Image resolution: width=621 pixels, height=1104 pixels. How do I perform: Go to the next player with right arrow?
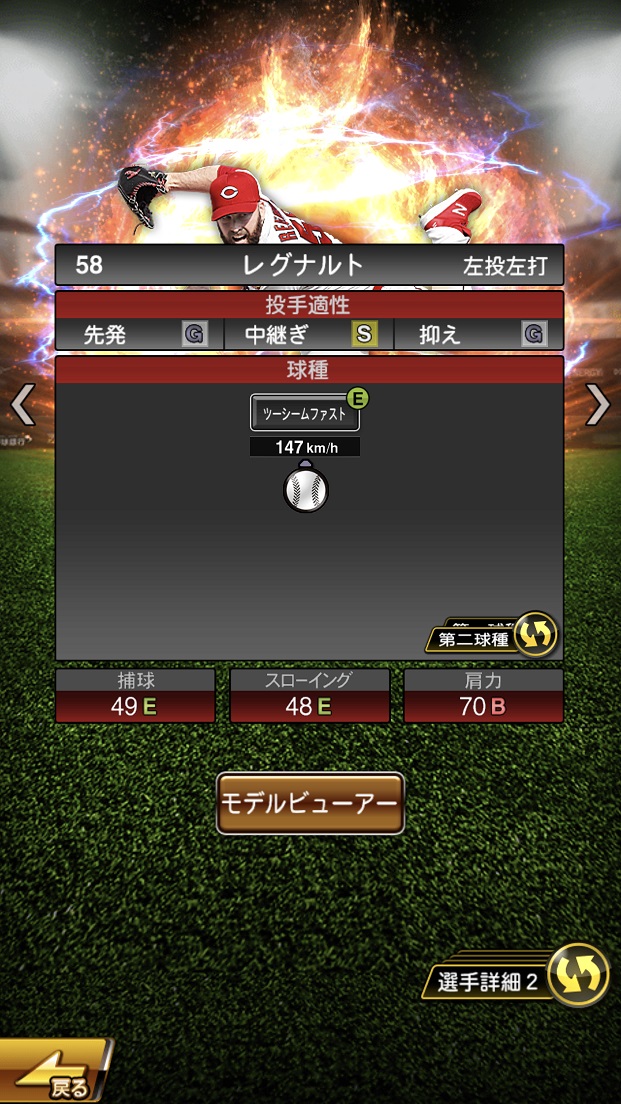(597, 405)
